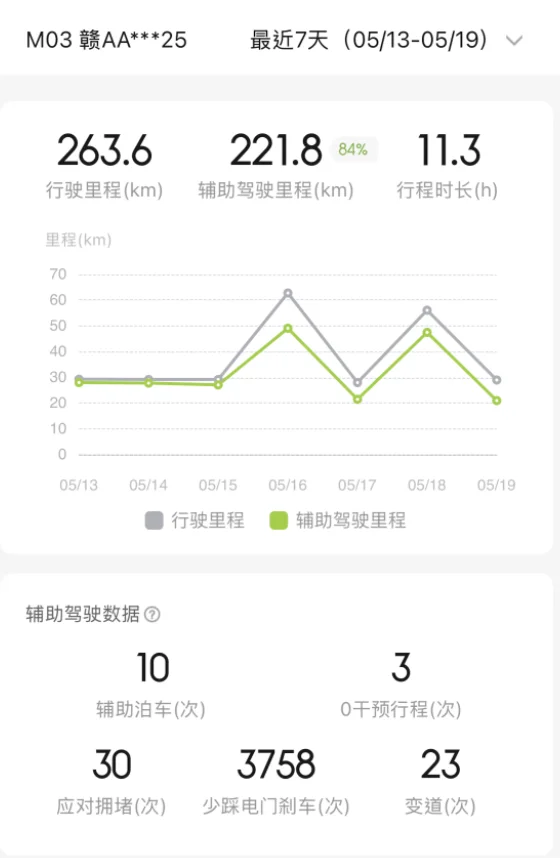Toggle the 行驶里程 legend series

tap(194, 520)
